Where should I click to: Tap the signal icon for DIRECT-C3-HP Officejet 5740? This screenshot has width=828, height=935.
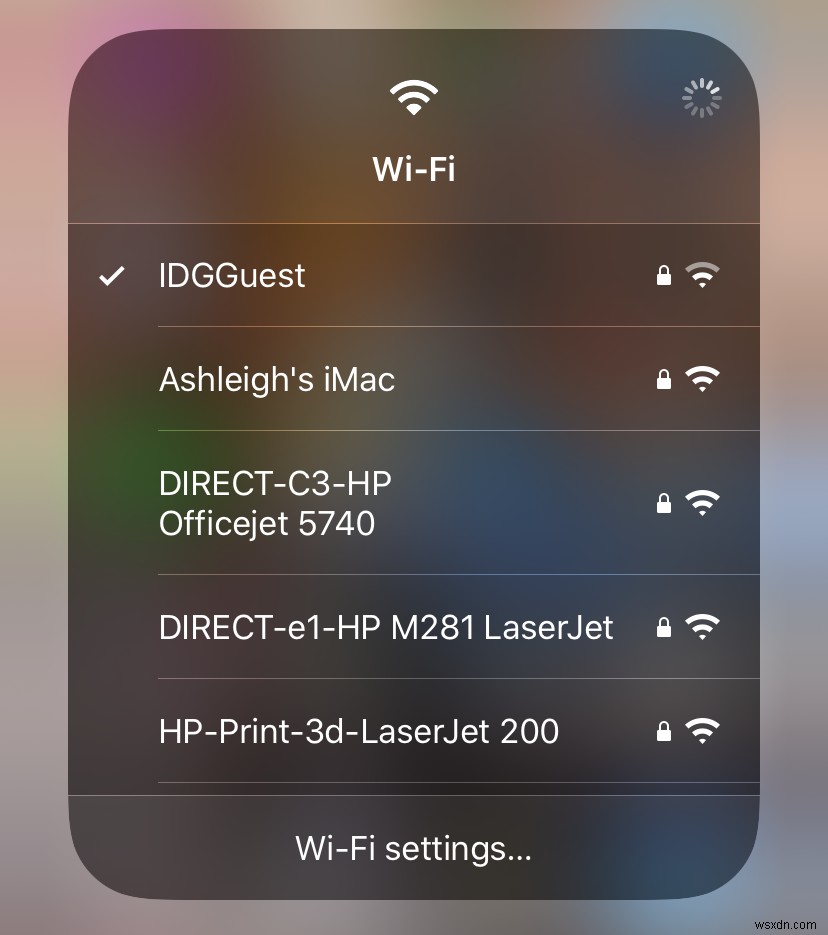[x=703, y=503]
